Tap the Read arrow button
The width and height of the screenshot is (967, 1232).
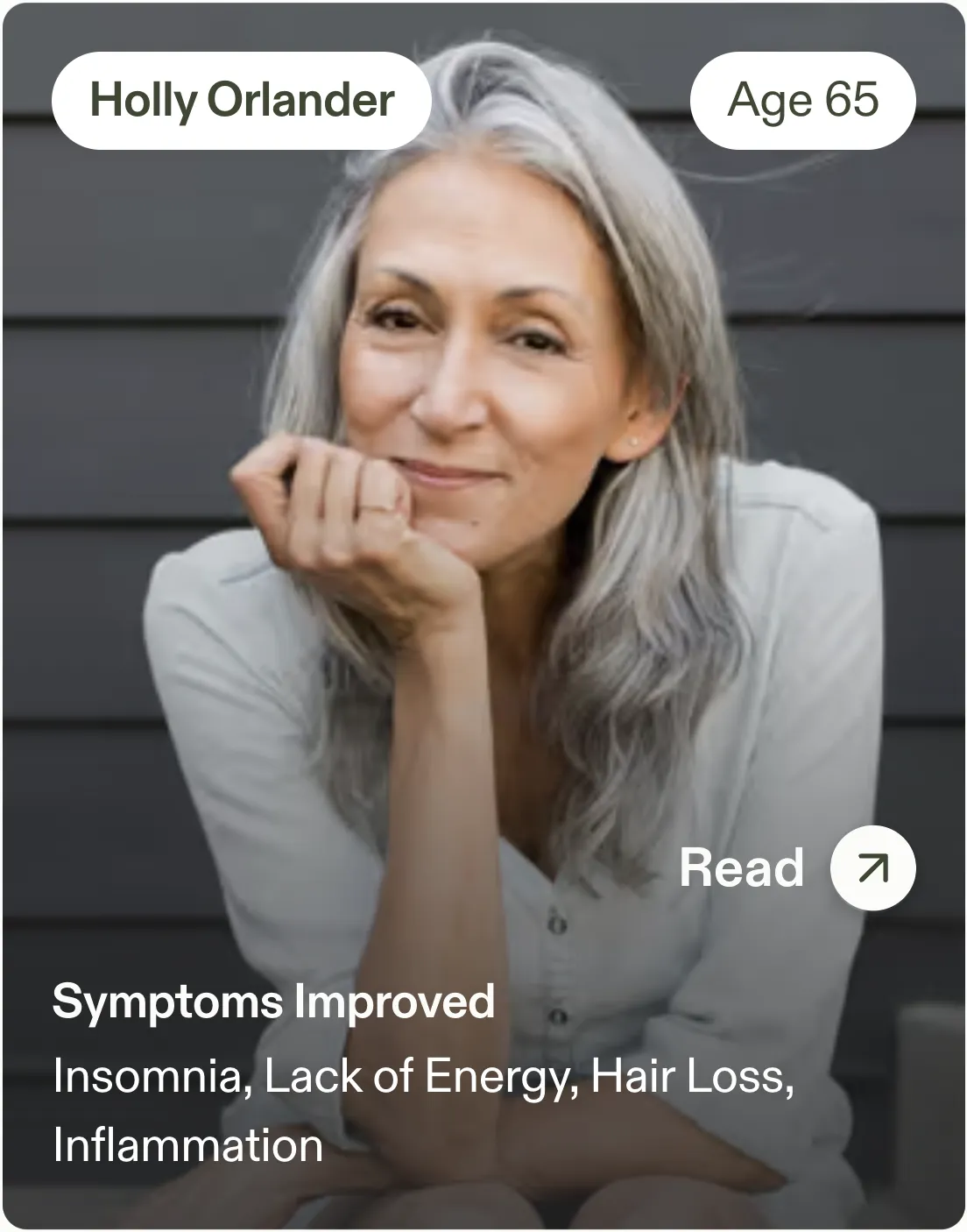(872, 867)
